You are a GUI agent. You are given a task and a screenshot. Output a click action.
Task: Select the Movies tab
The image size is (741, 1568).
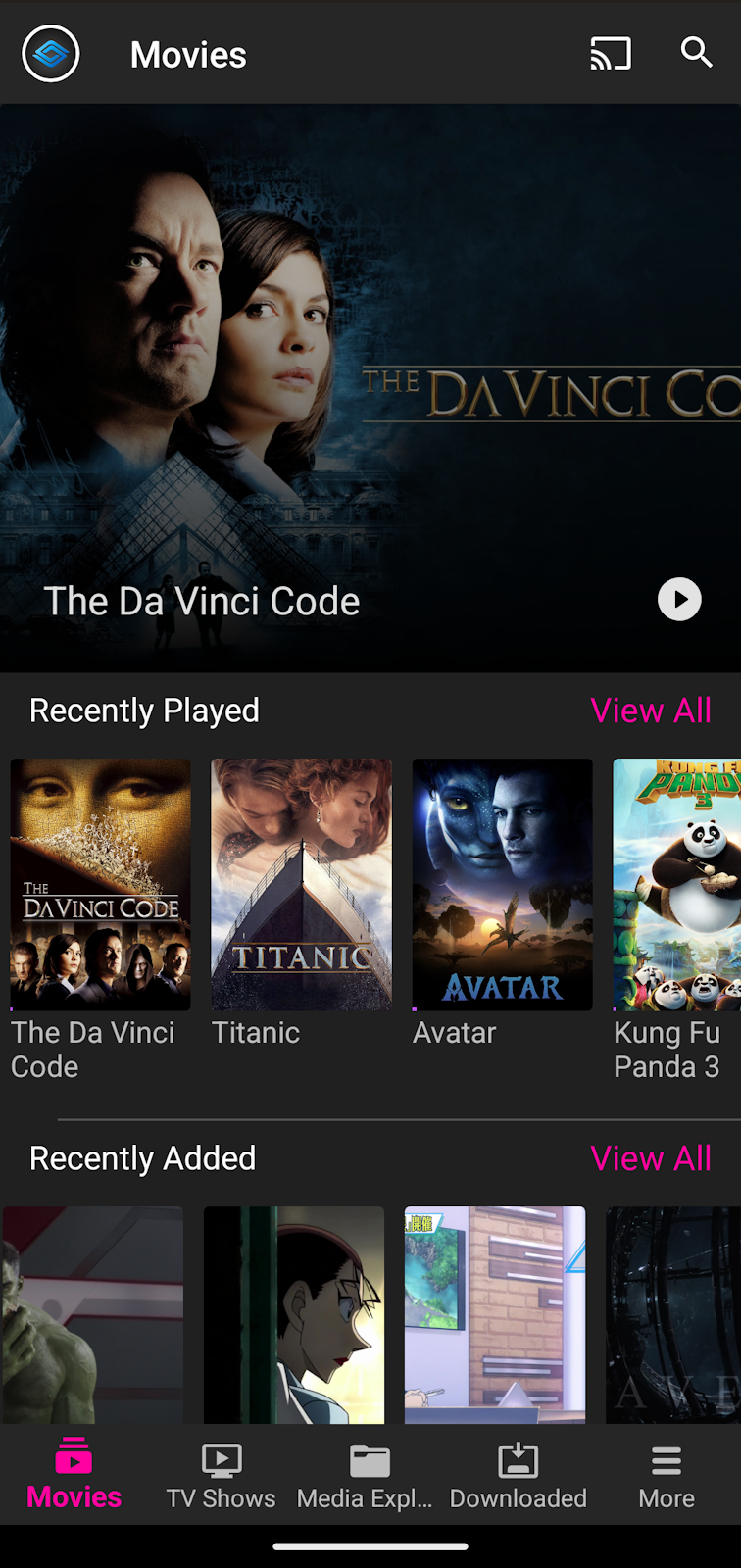pos(74,1476)
